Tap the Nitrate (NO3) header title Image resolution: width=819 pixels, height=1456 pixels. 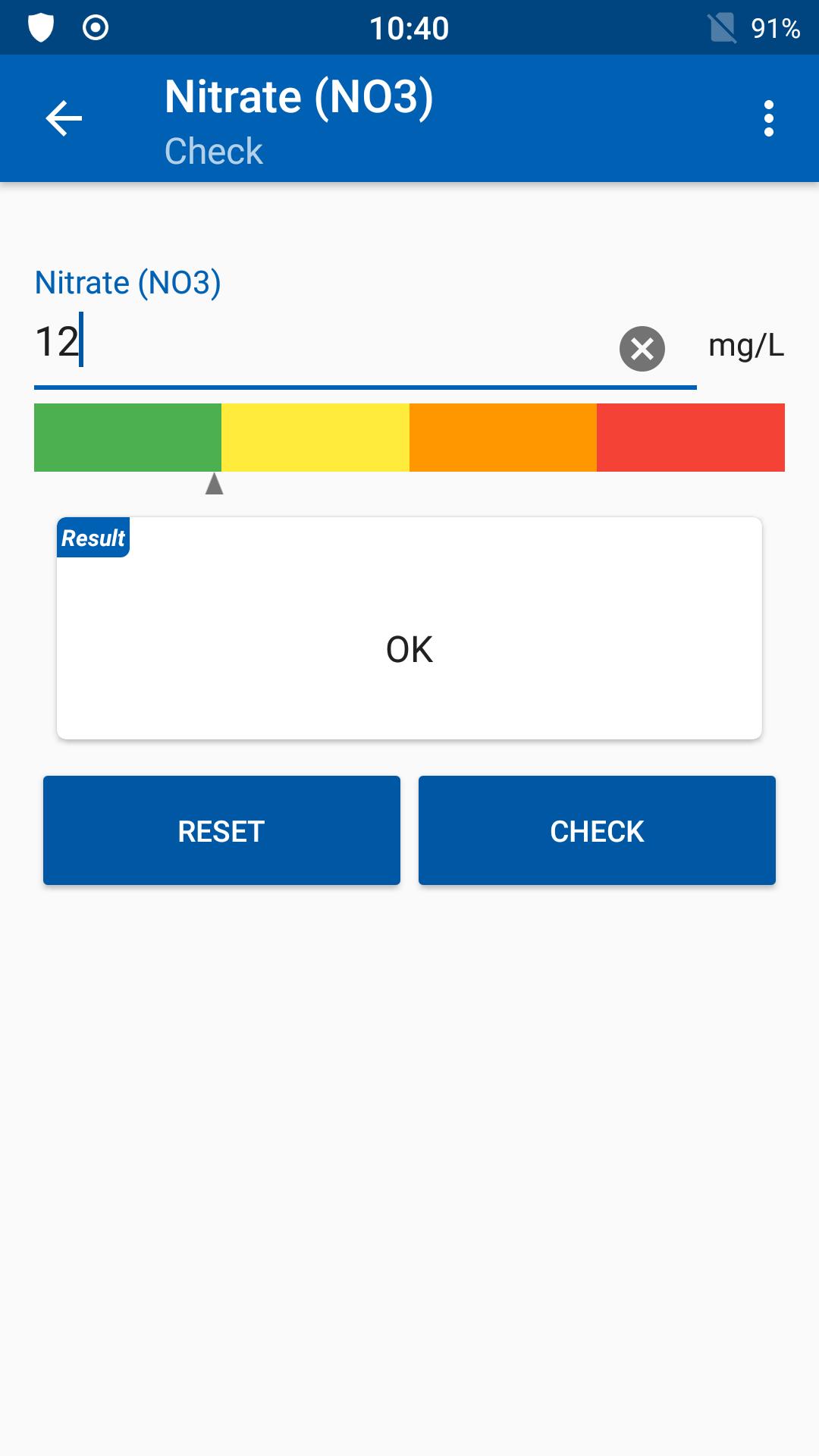pyautogui.click(x=299, y=96)
